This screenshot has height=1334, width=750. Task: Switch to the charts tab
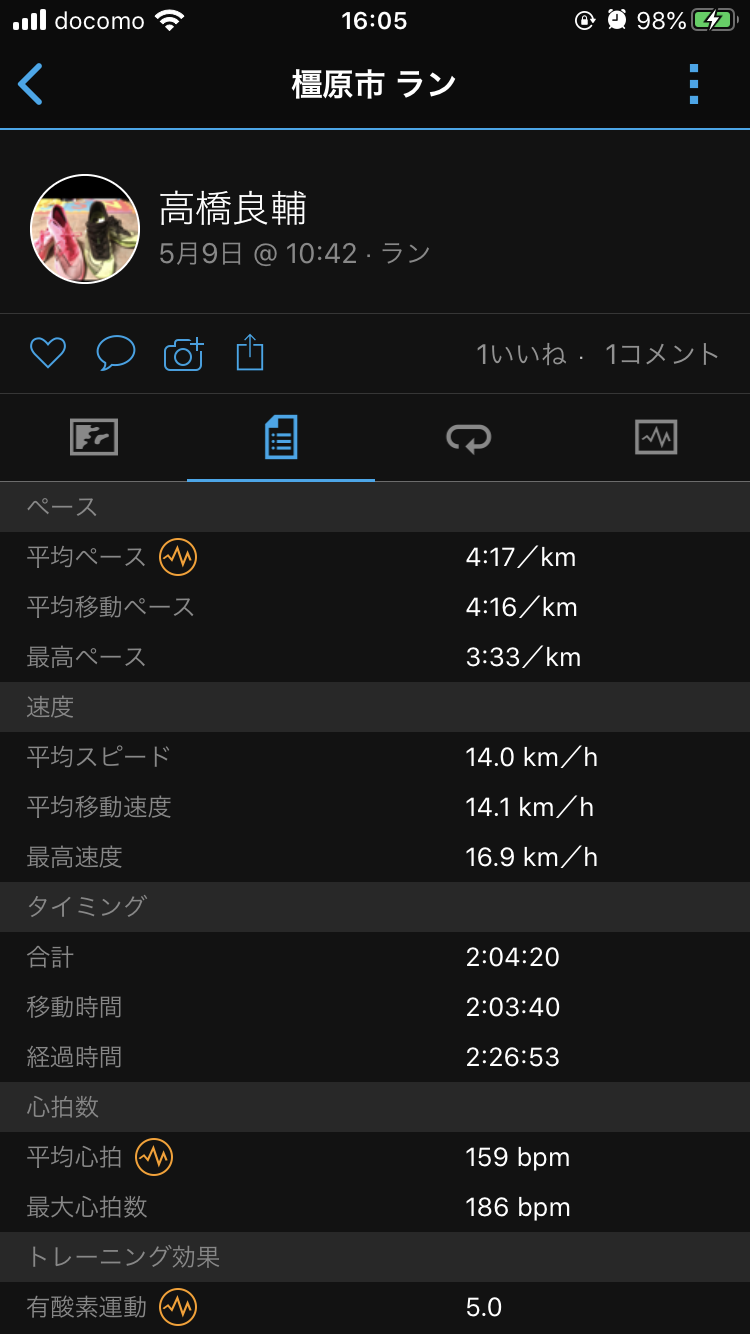[656, 438]
